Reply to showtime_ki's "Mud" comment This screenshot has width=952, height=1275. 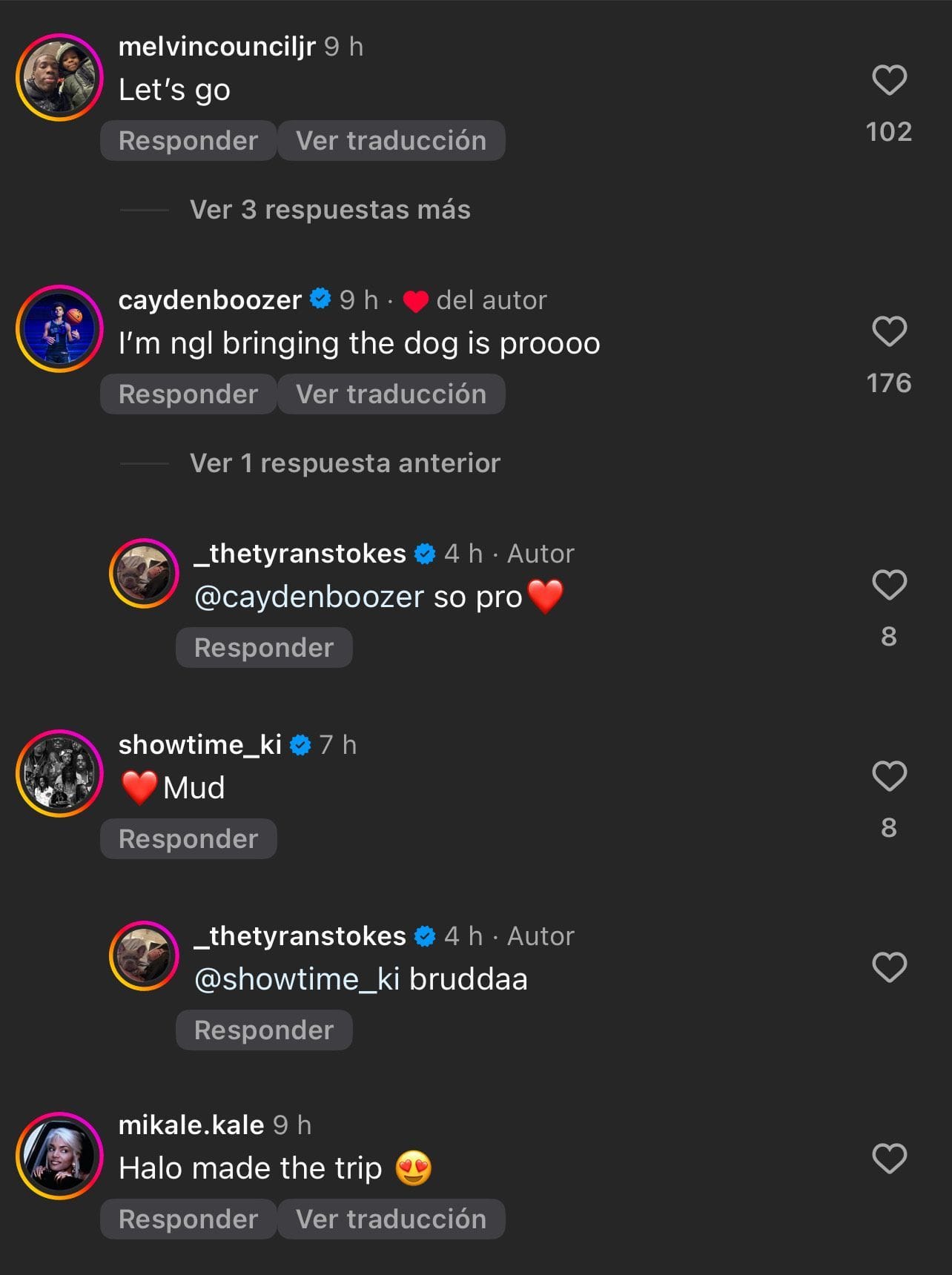coord(188,839)
